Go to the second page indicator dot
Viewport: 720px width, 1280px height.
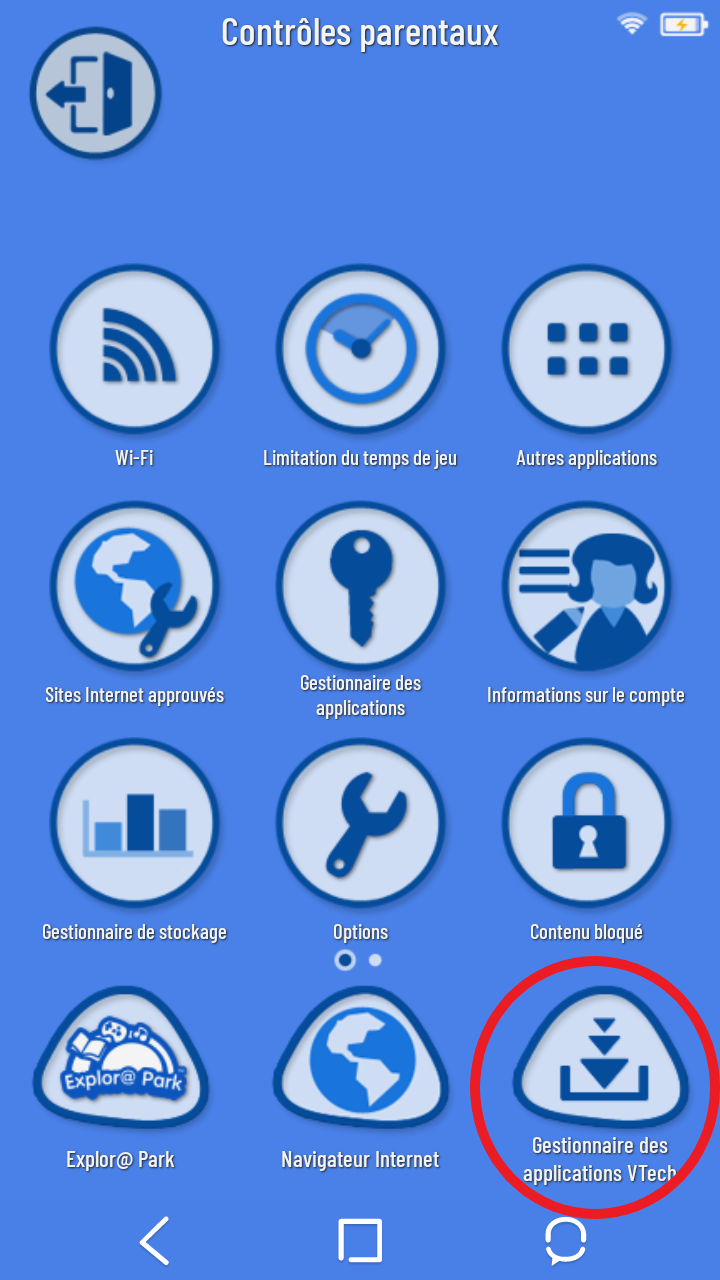coord(375,960)
